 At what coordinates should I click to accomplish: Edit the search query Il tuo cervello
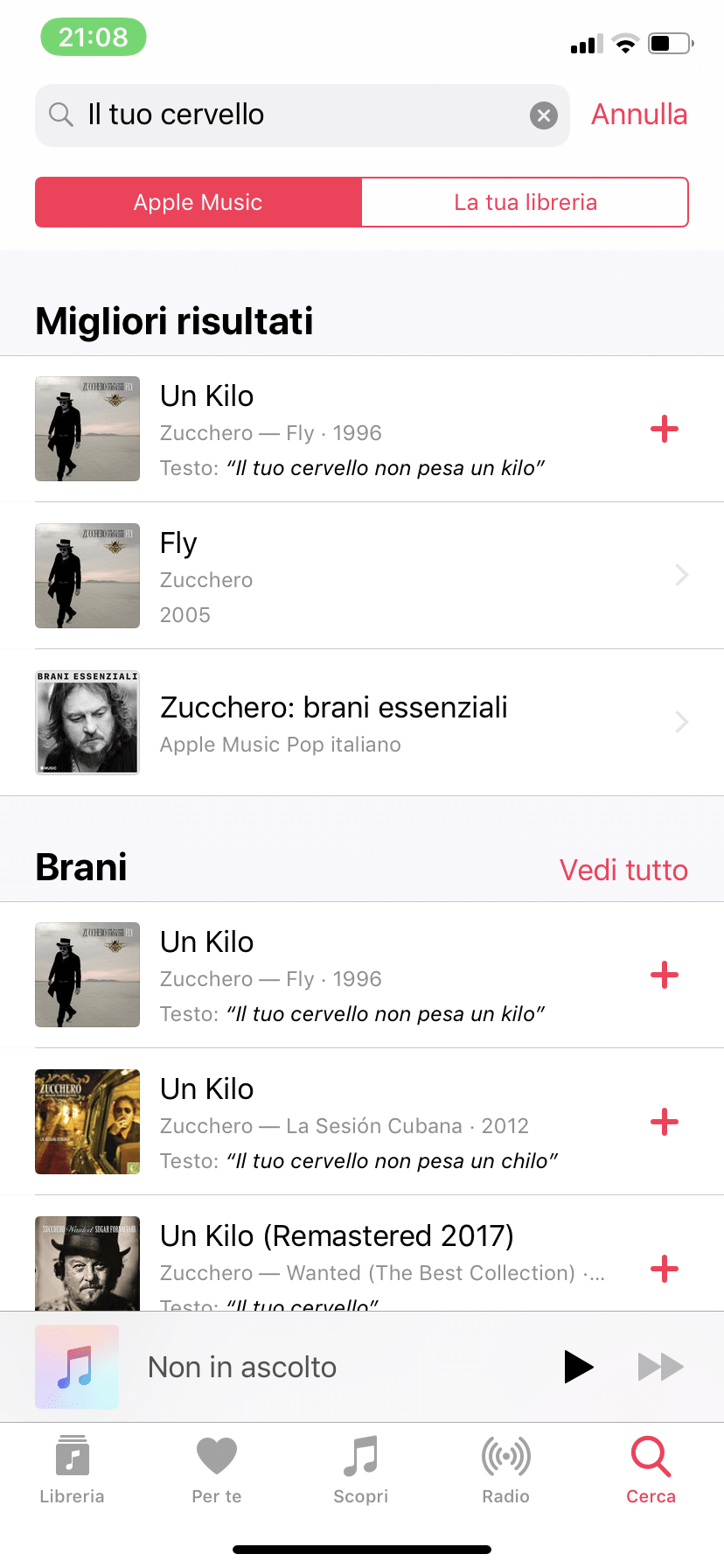tap(297, 115)
